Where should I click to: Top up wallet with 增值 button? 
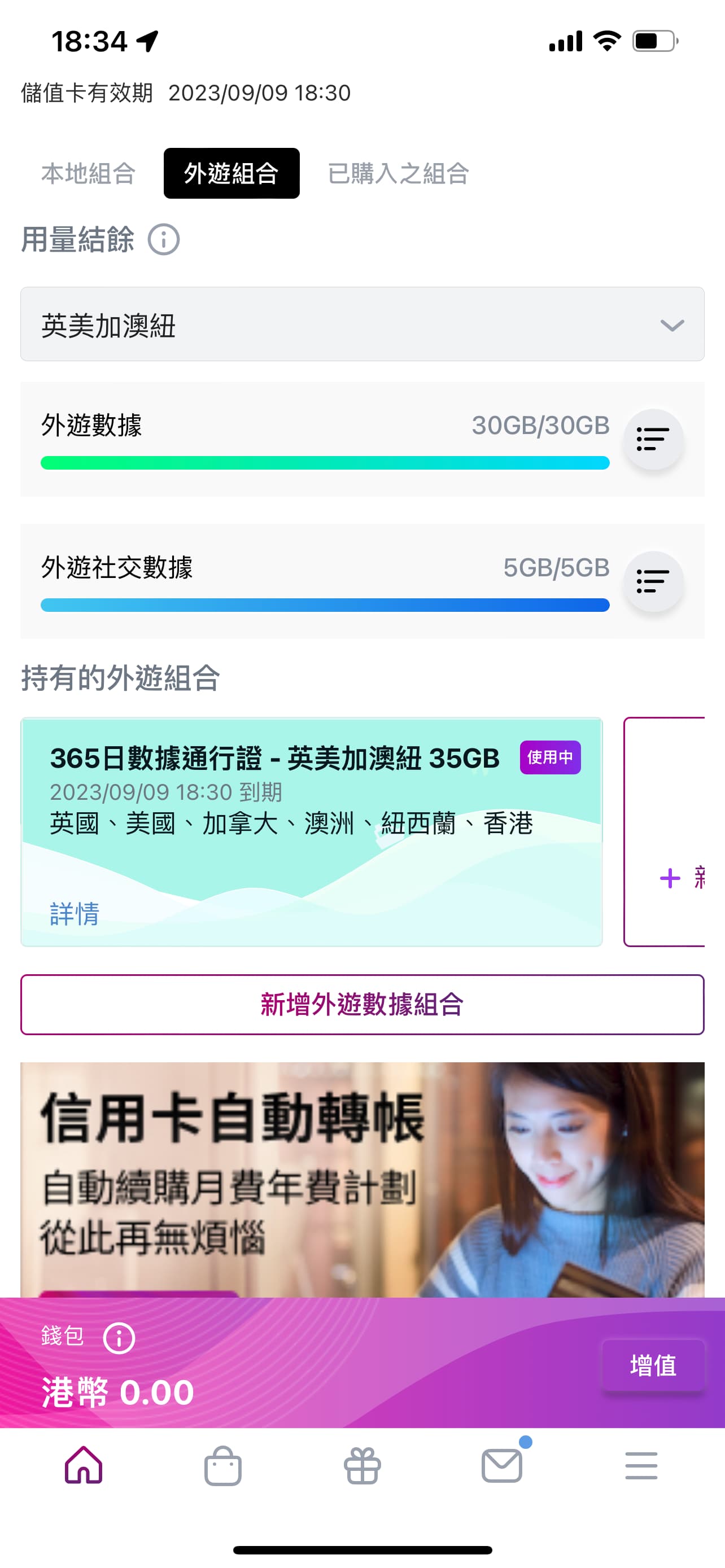coord(653,1365)
